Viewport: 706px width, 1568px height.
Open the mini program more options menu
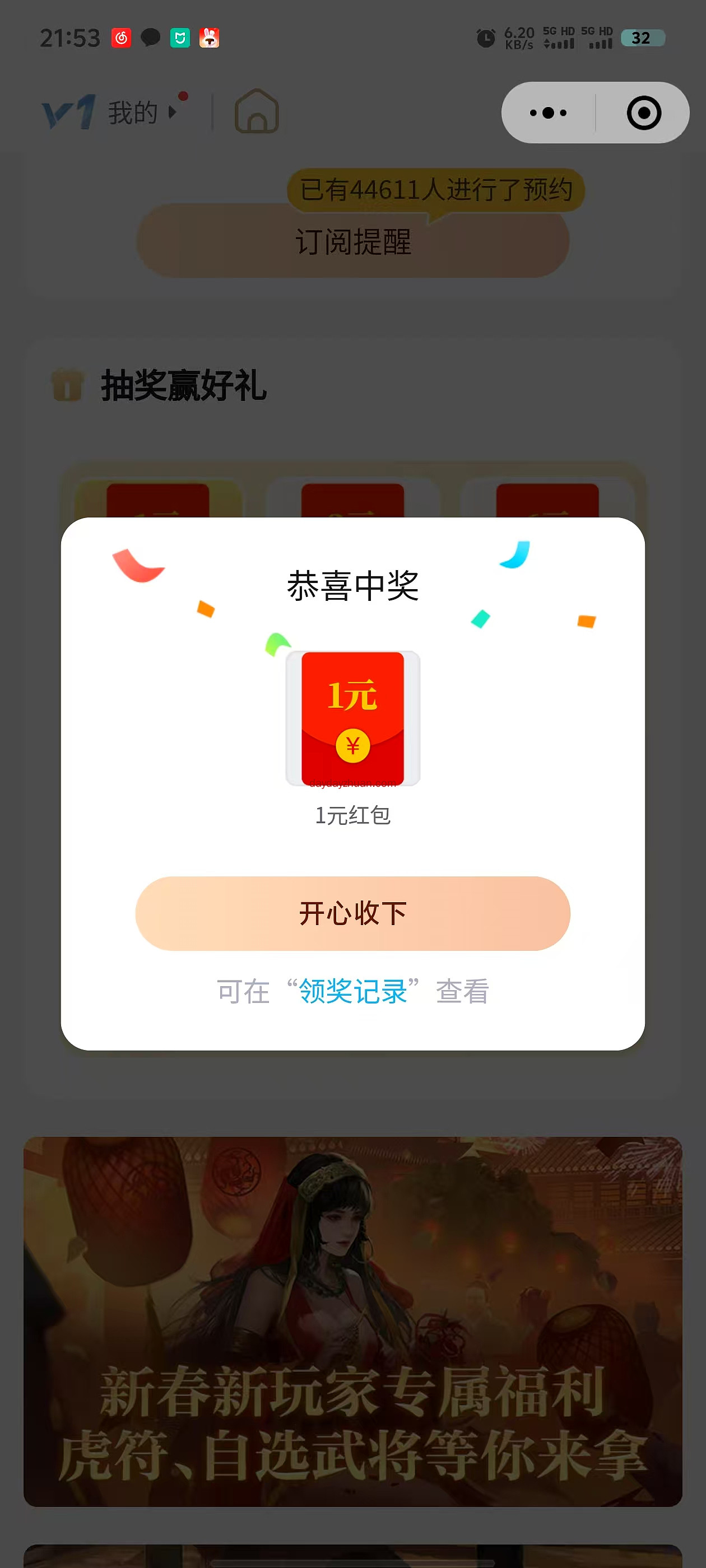click(x=547, y=113)
